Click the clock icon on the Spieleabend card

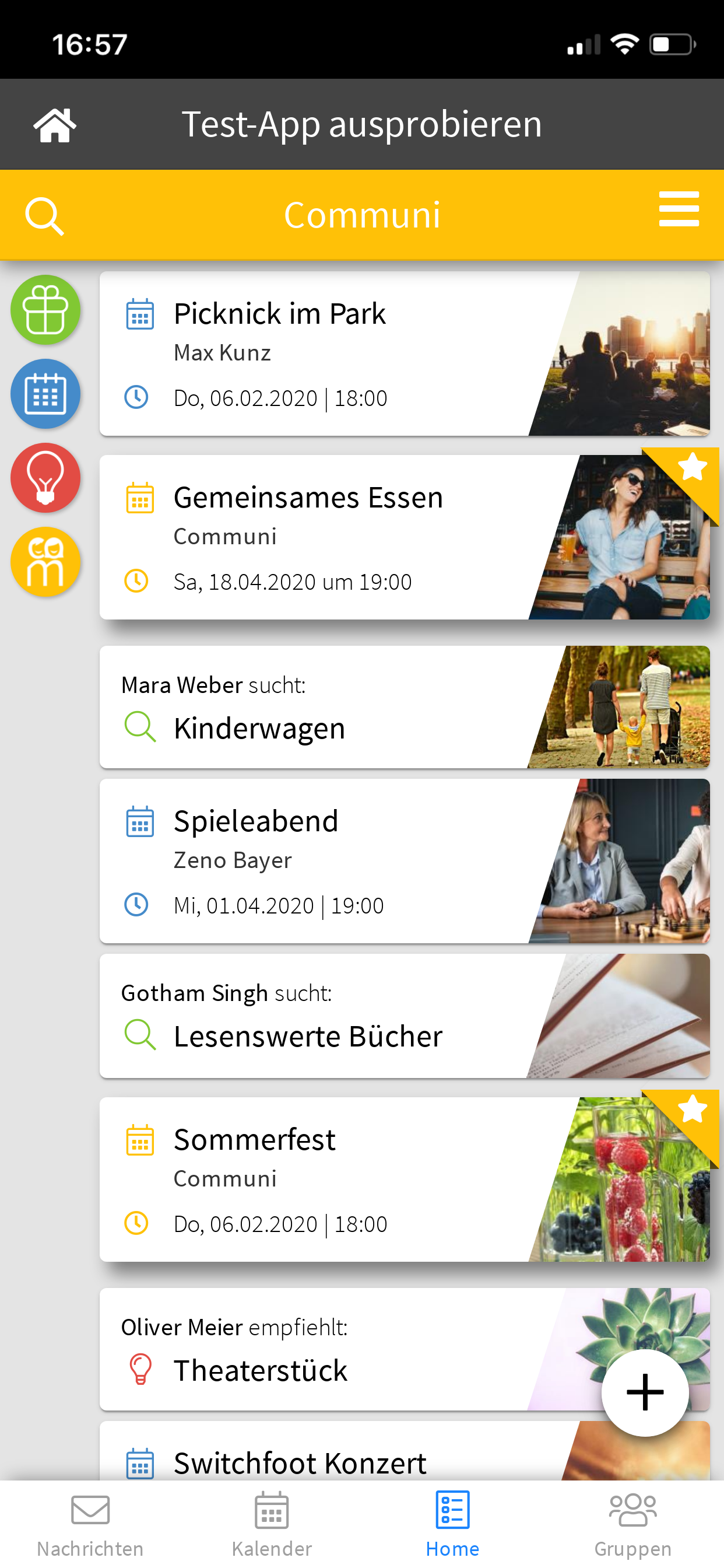pos(137,905)
